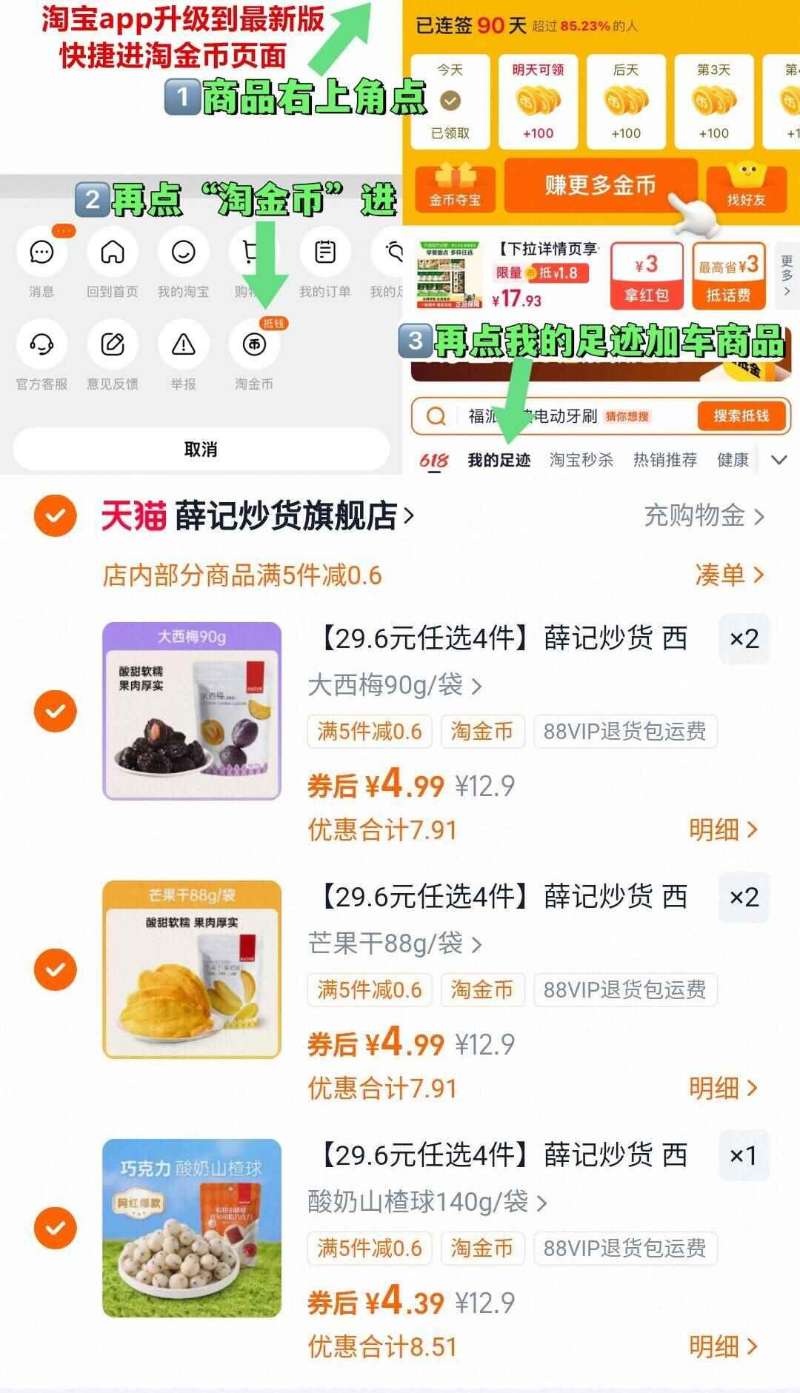This screenshot has width=800, height=1393.
Task: Click the 回到首页 icon
Action: 112,254
